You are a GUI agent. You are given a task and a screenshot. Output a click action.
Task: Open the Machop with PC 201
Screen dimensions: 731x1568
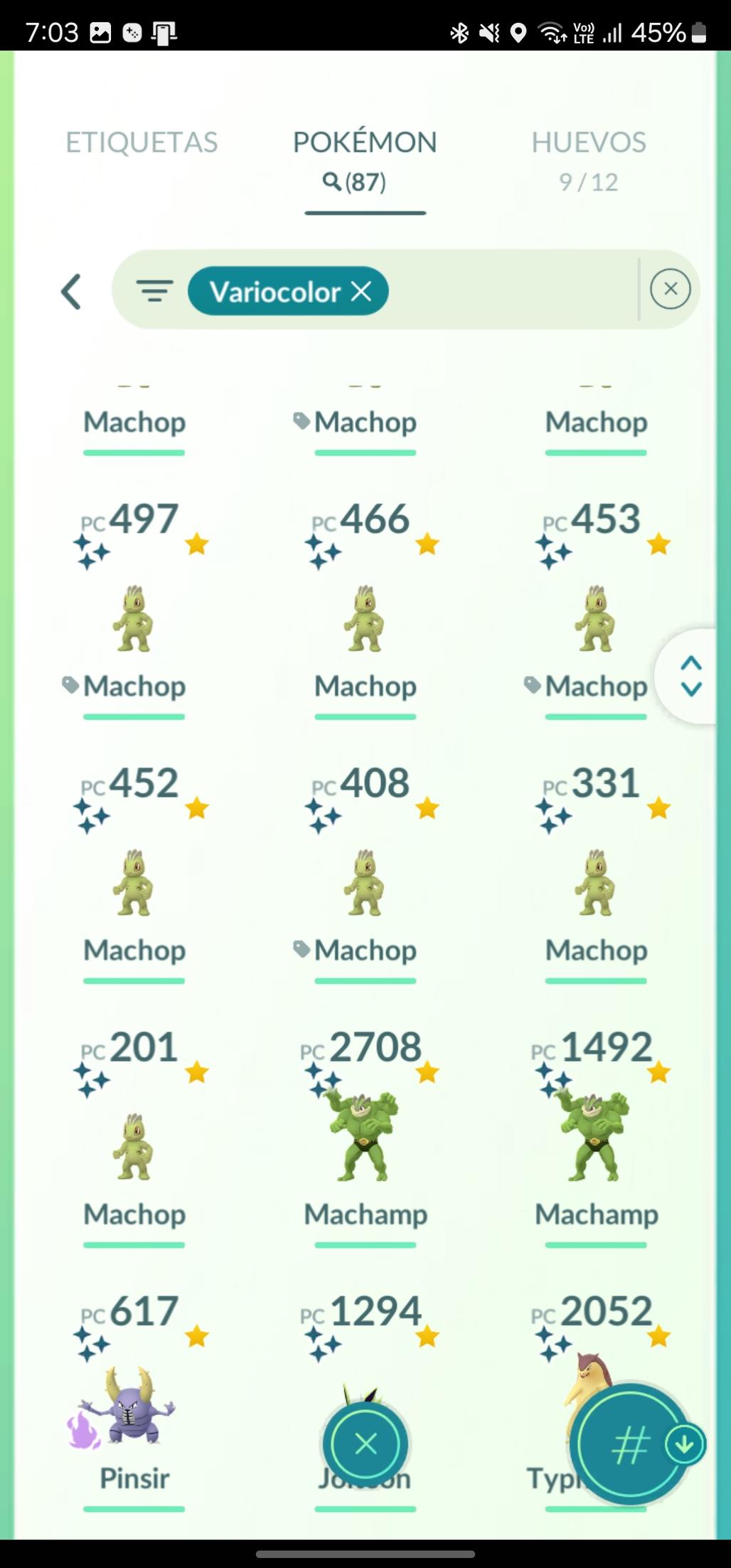[x=134, y=1146]
